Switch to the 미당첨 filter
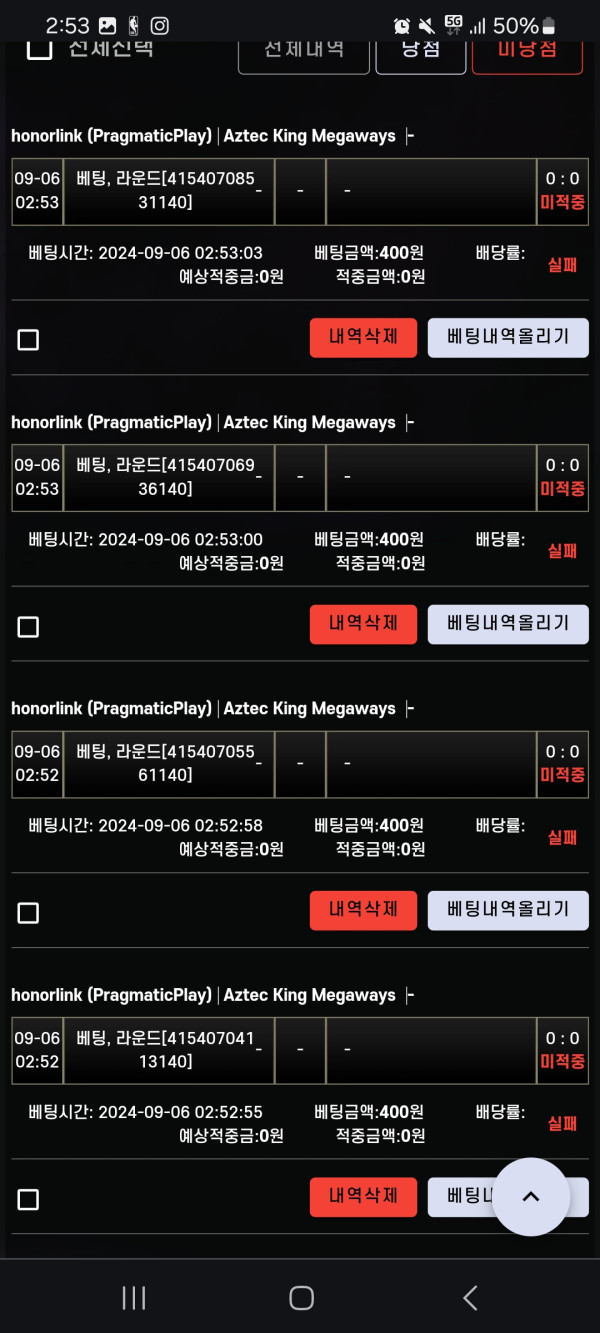 pyautogui.click(x=527, y=50)
